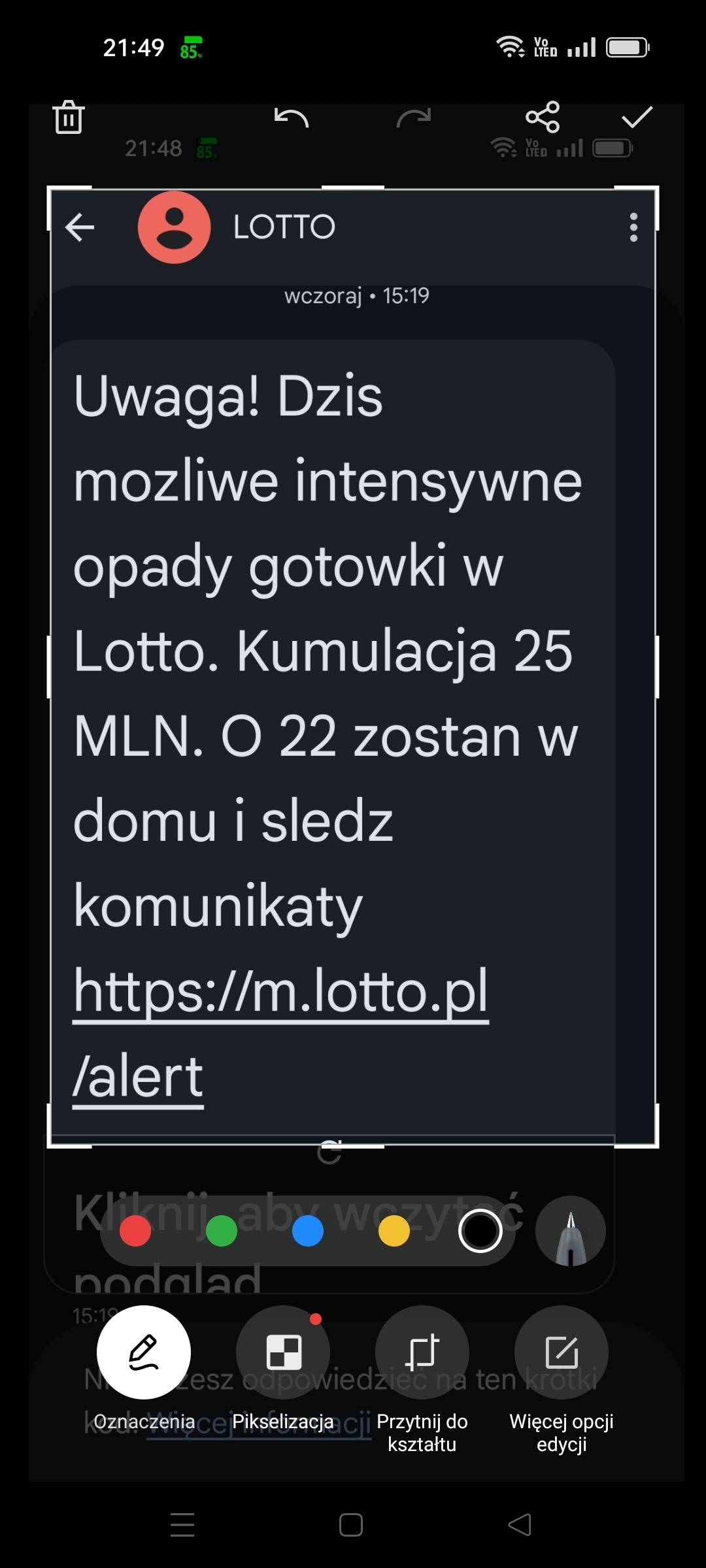Share the edited screenshot
This screenshot has width=706, height=1568.
point(543,117)
